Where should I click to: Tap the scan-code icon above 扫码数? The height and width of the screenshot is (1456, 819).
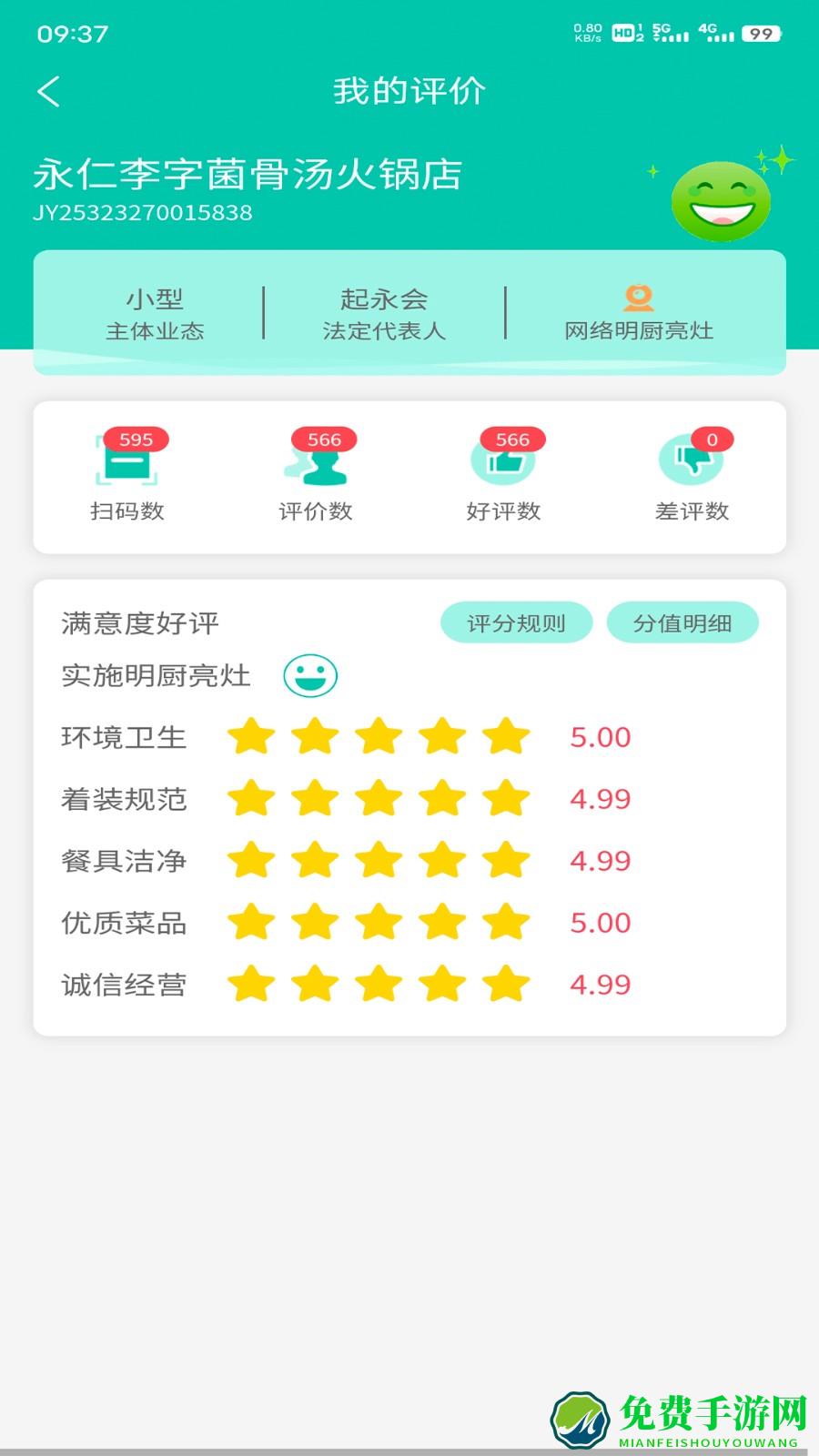tap(127, 462)
